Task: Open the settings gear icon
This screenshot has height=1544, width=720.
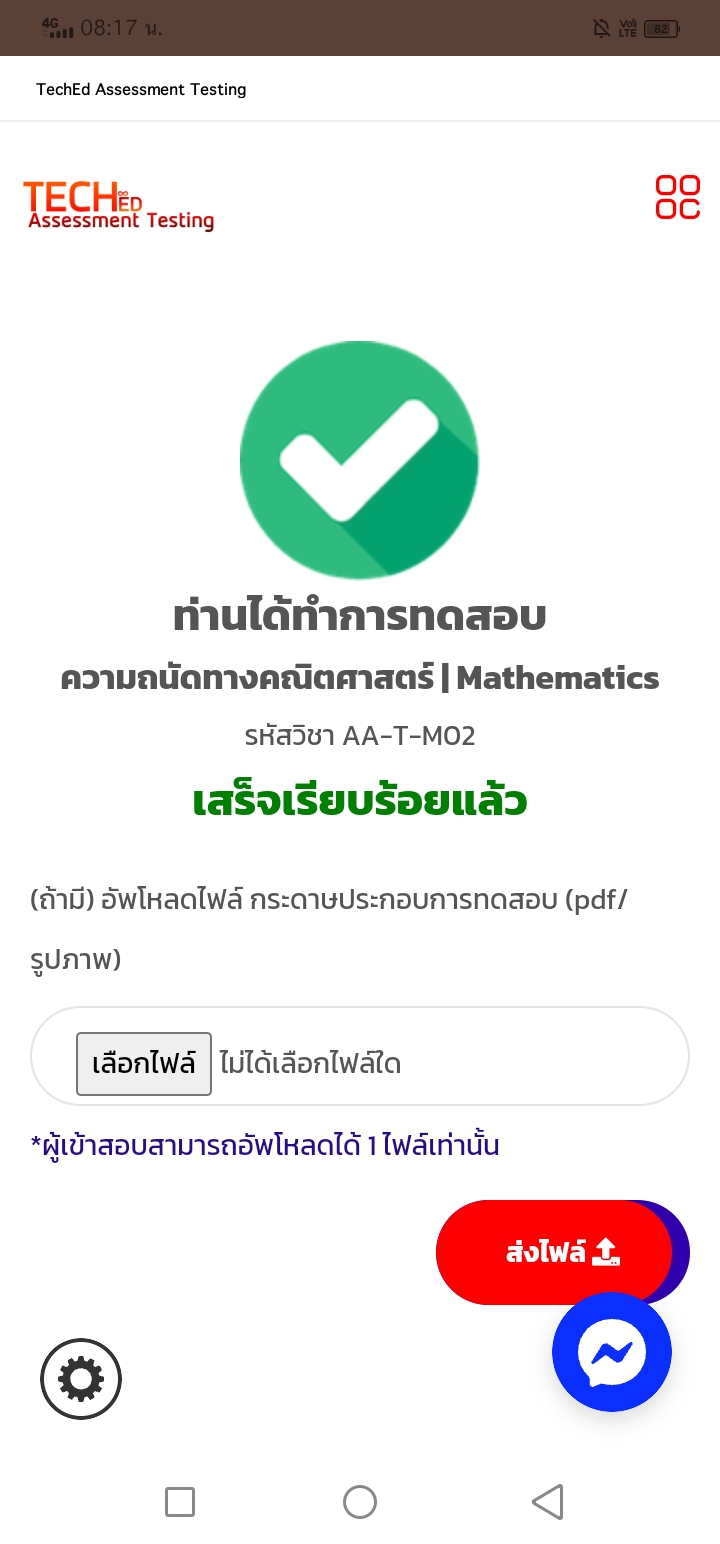Action: 81,1379
